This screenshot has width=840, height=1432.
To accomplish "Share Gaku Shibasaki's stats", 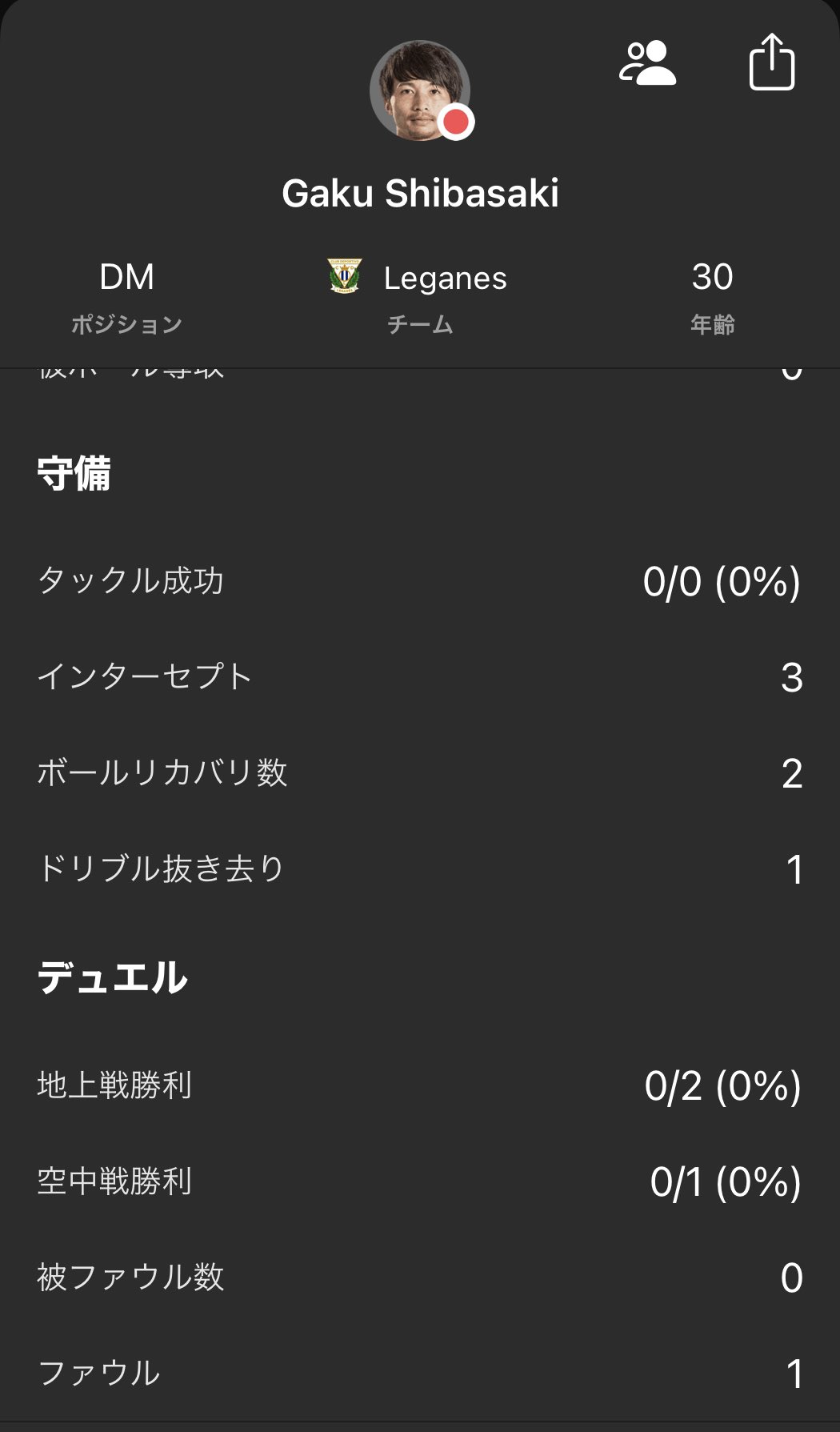I will 771,62.
